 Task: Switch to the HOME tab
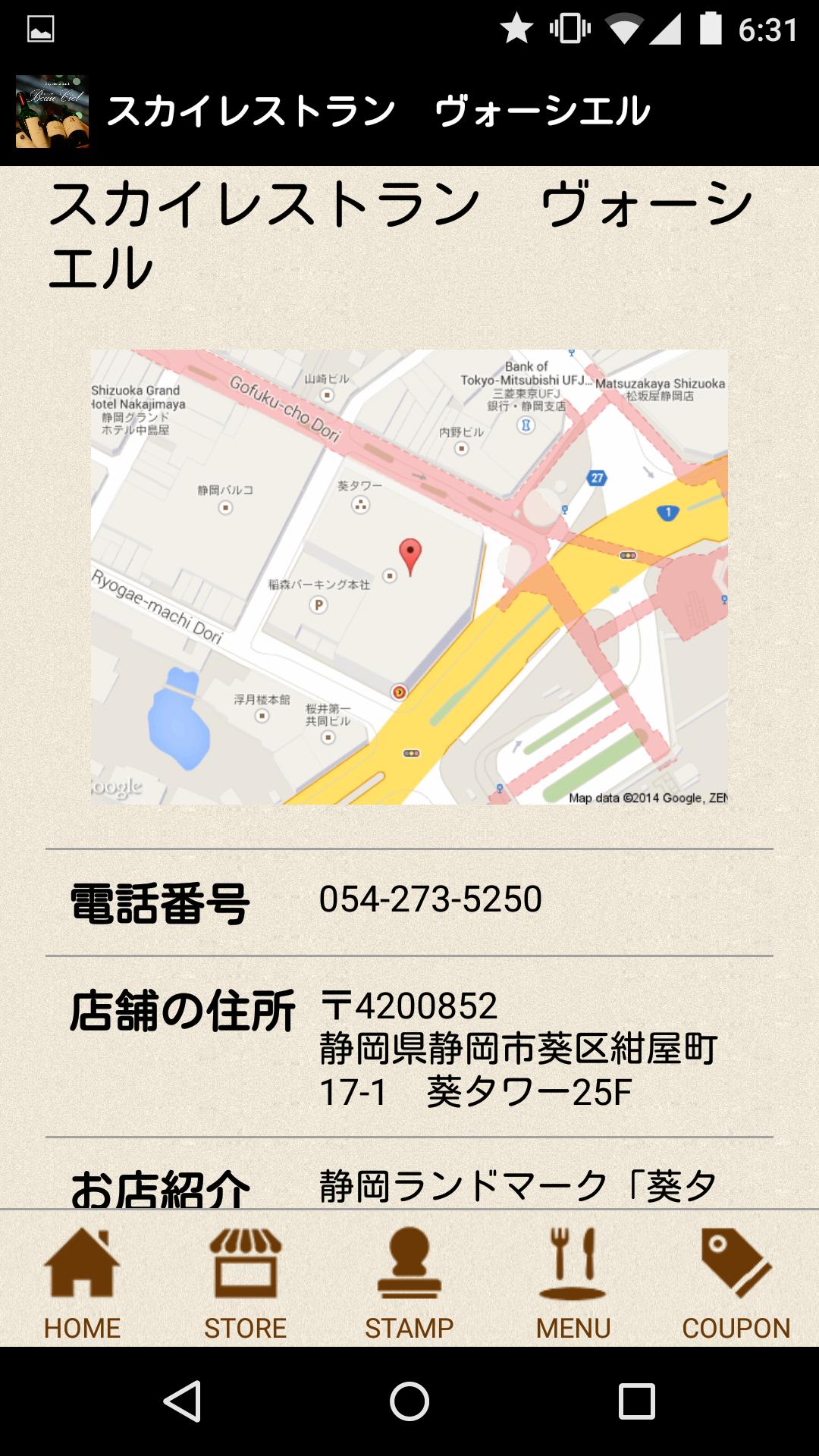pos(82,1280)
